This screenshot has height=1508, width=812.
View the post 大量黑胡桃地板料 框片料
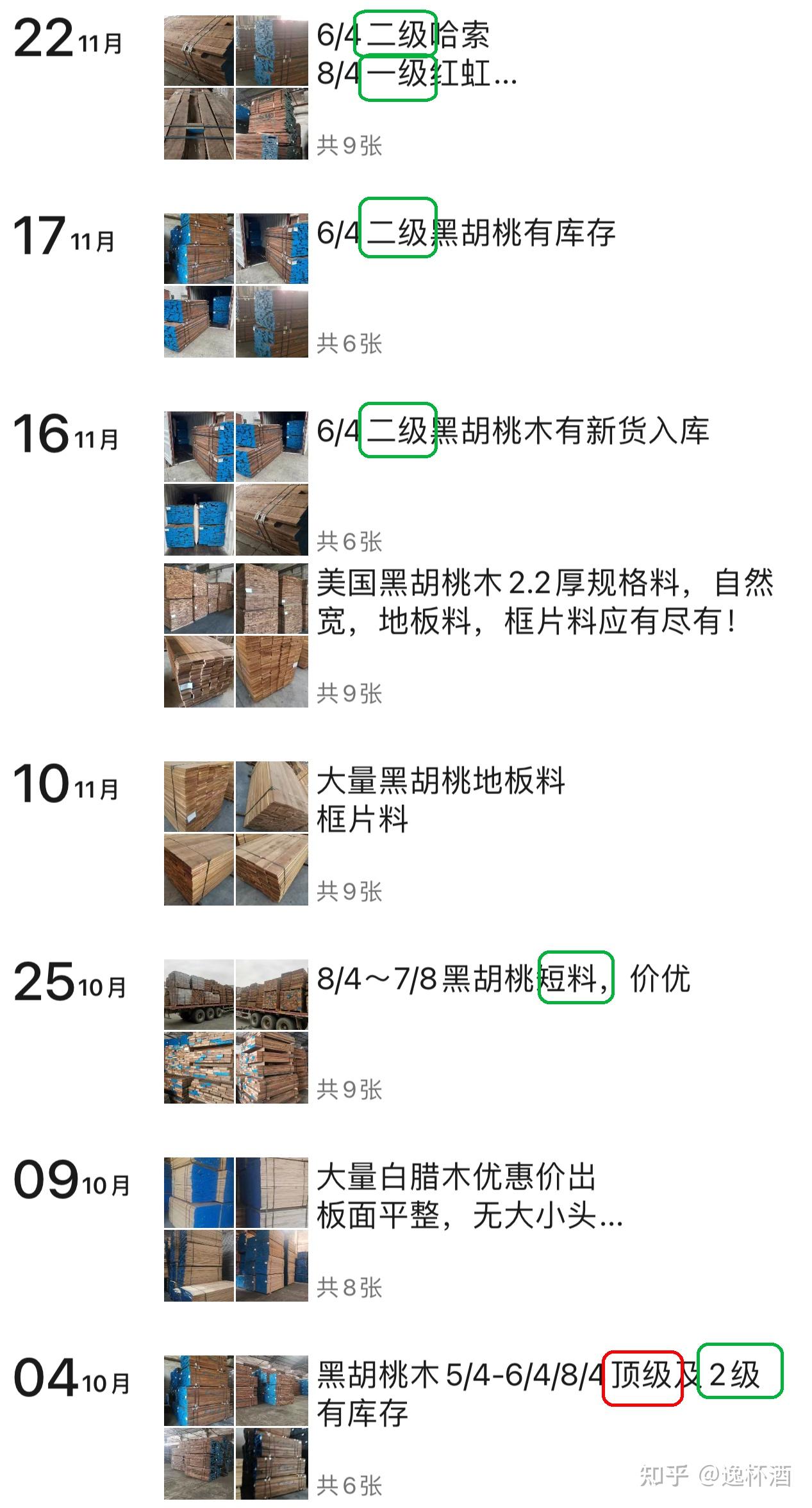tap(440, 800)
